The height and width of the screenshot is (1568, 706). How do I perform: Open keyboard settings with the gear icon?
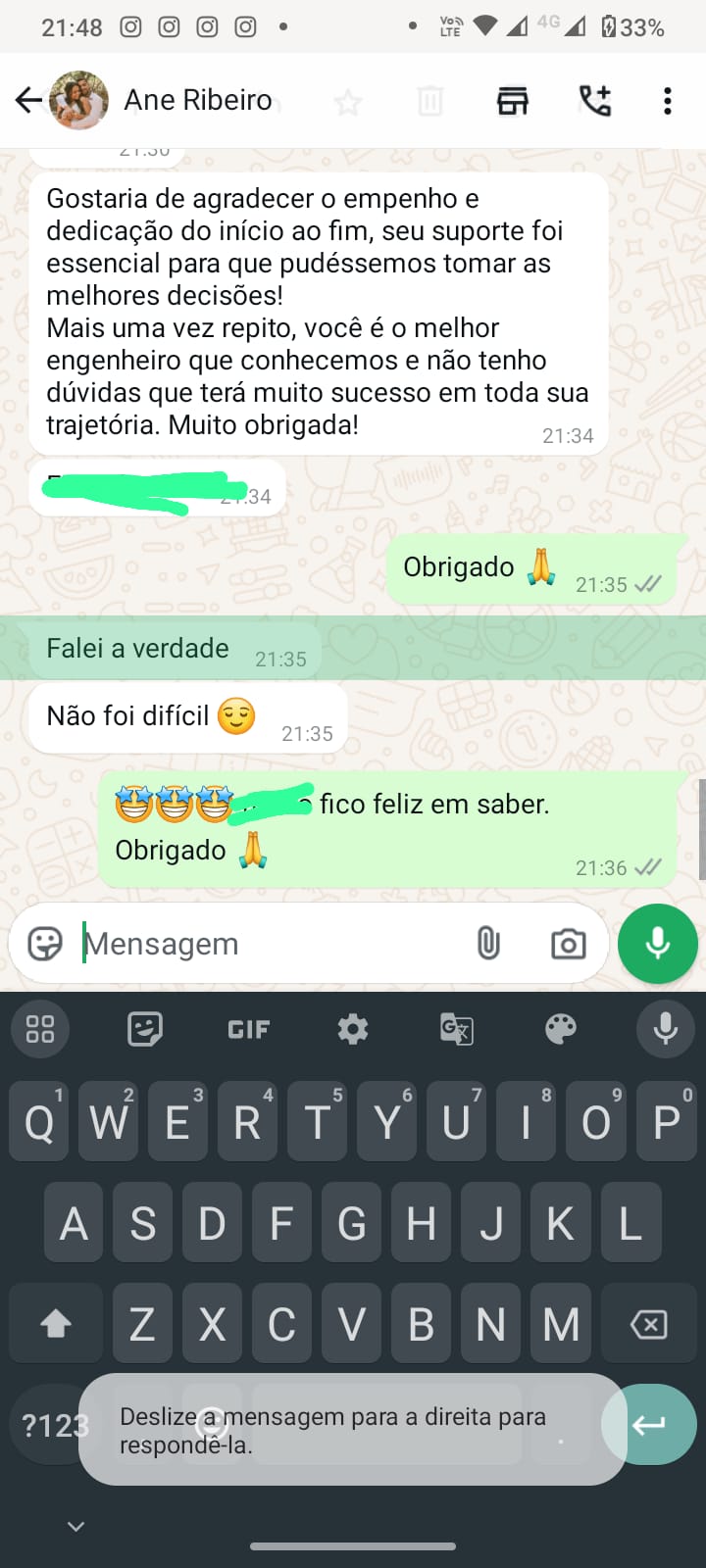pos(352,1029)
